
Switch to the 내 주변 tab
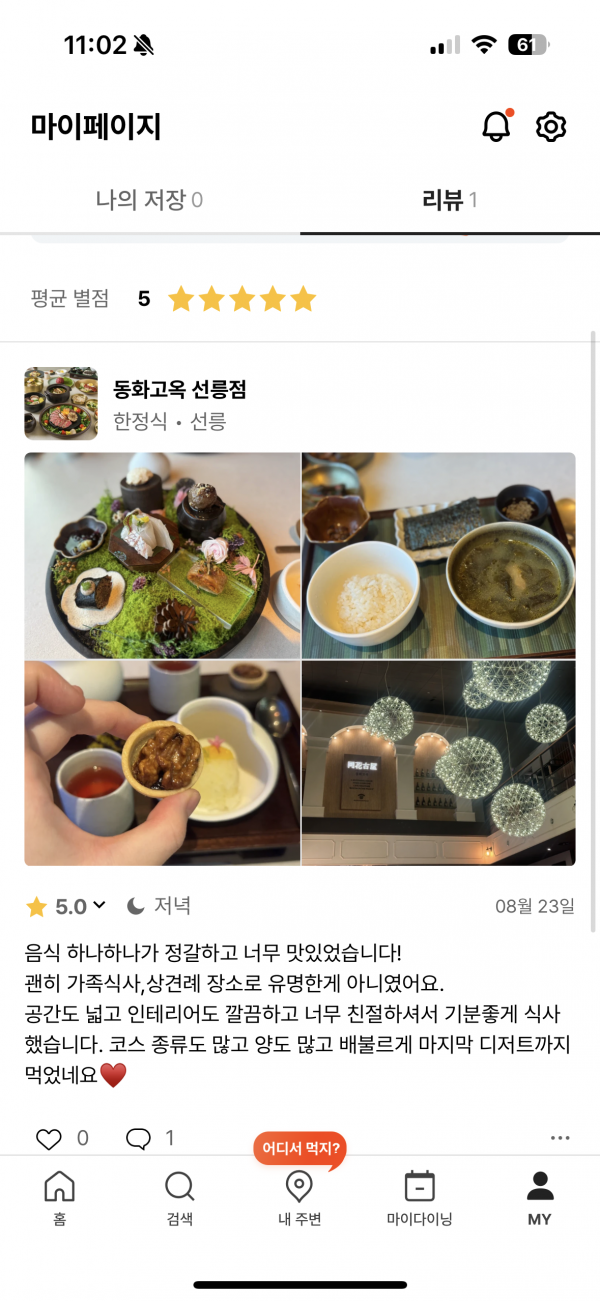(x=298, y=1198)
